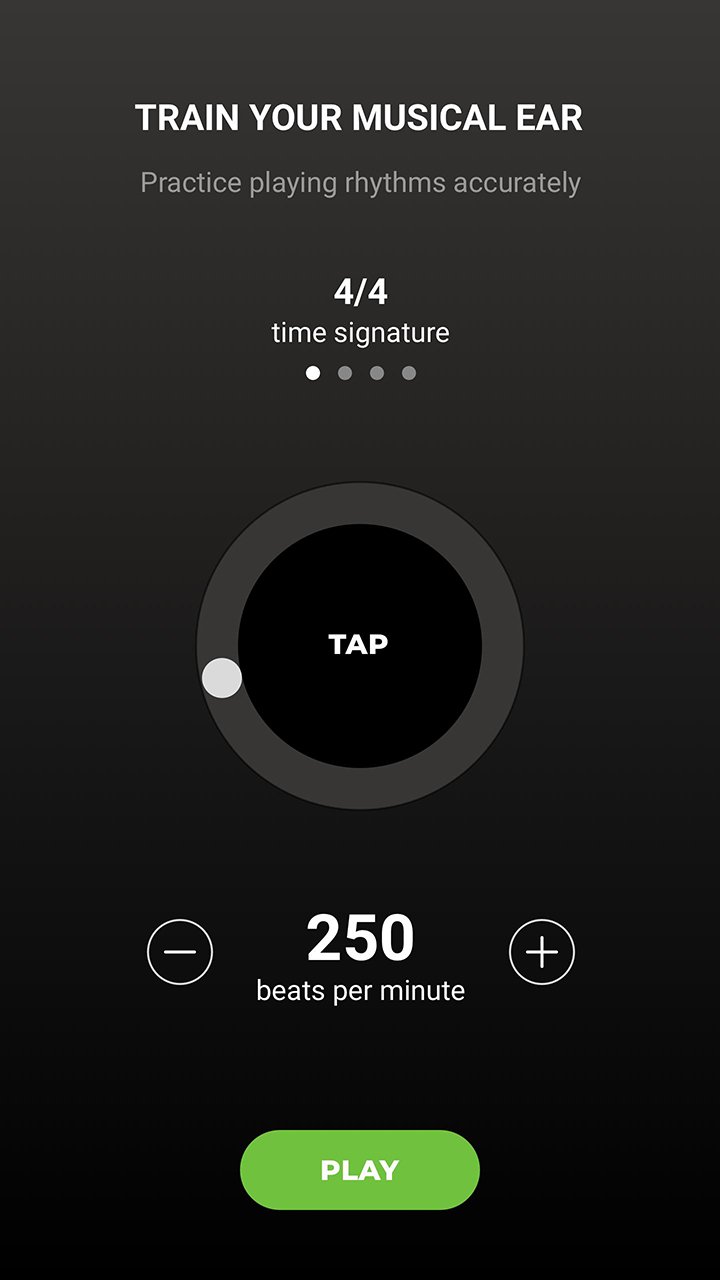This screenshot has width=720, height=1280.
Task: Increase beats per minute with plus
Action: (x=542, y=952)
